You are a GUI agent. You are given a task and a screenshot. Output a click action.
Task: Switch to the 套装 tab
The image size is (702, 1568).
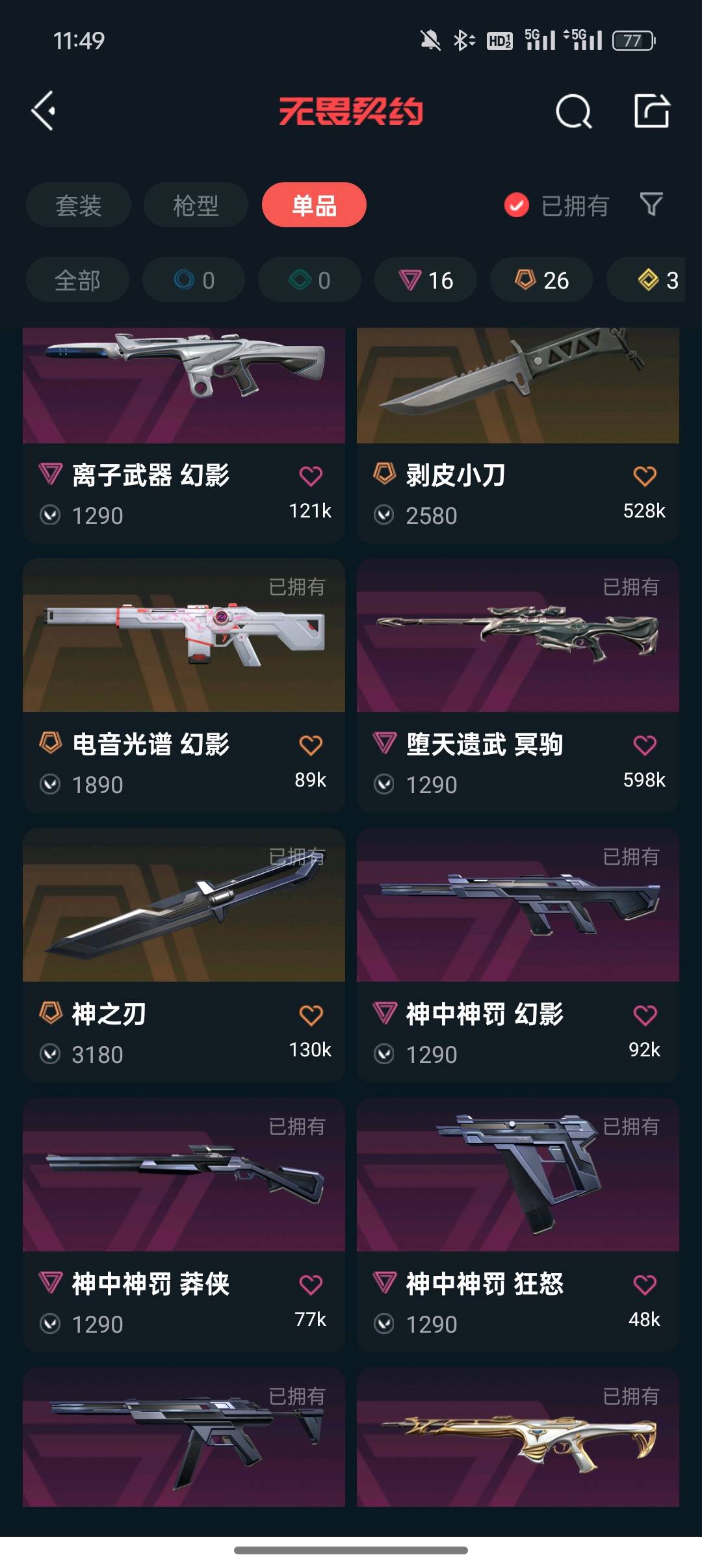[79, 205]
